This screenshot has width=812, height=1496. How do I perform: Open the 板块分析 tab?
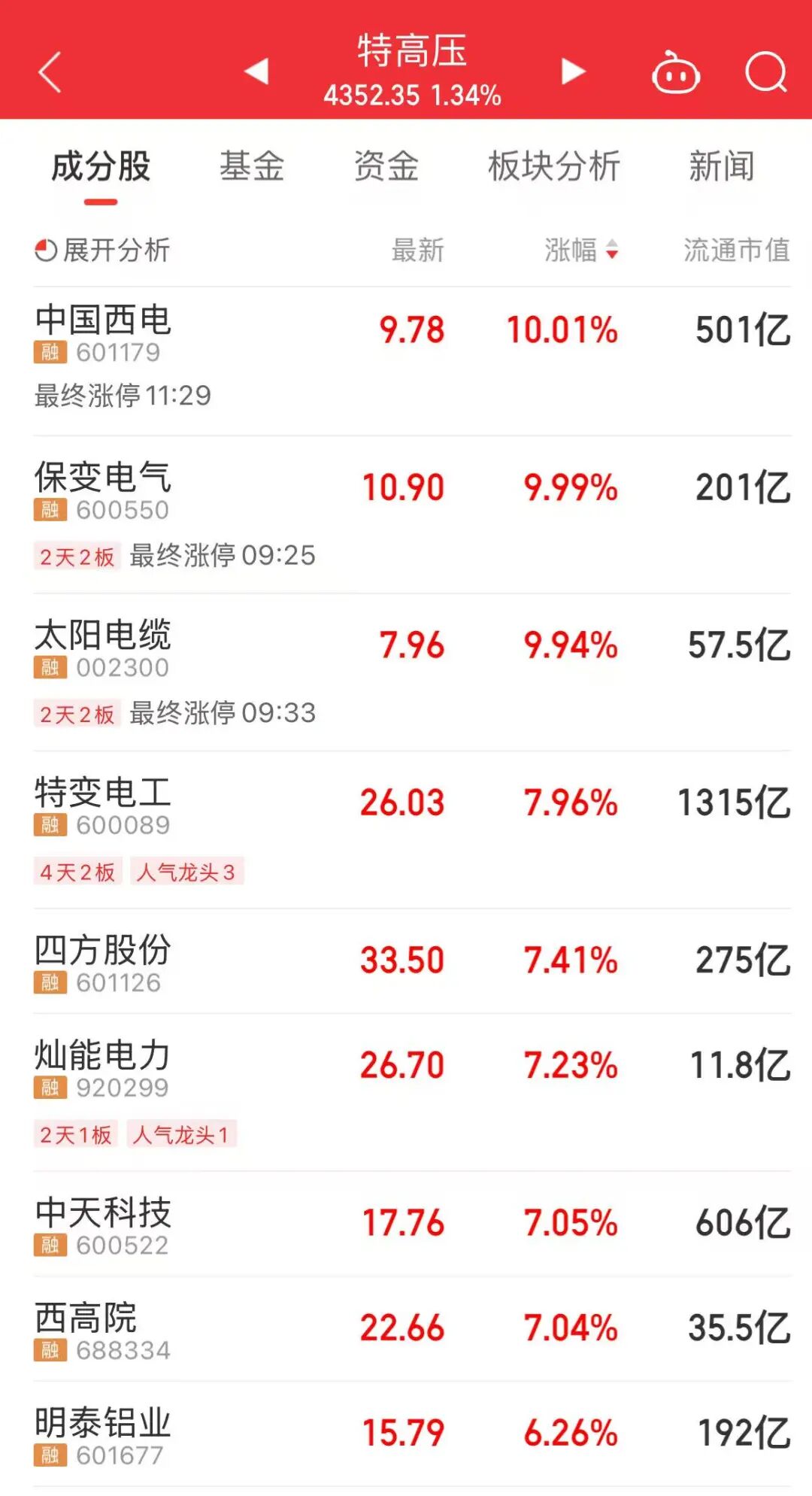click(x=553, y=167)
